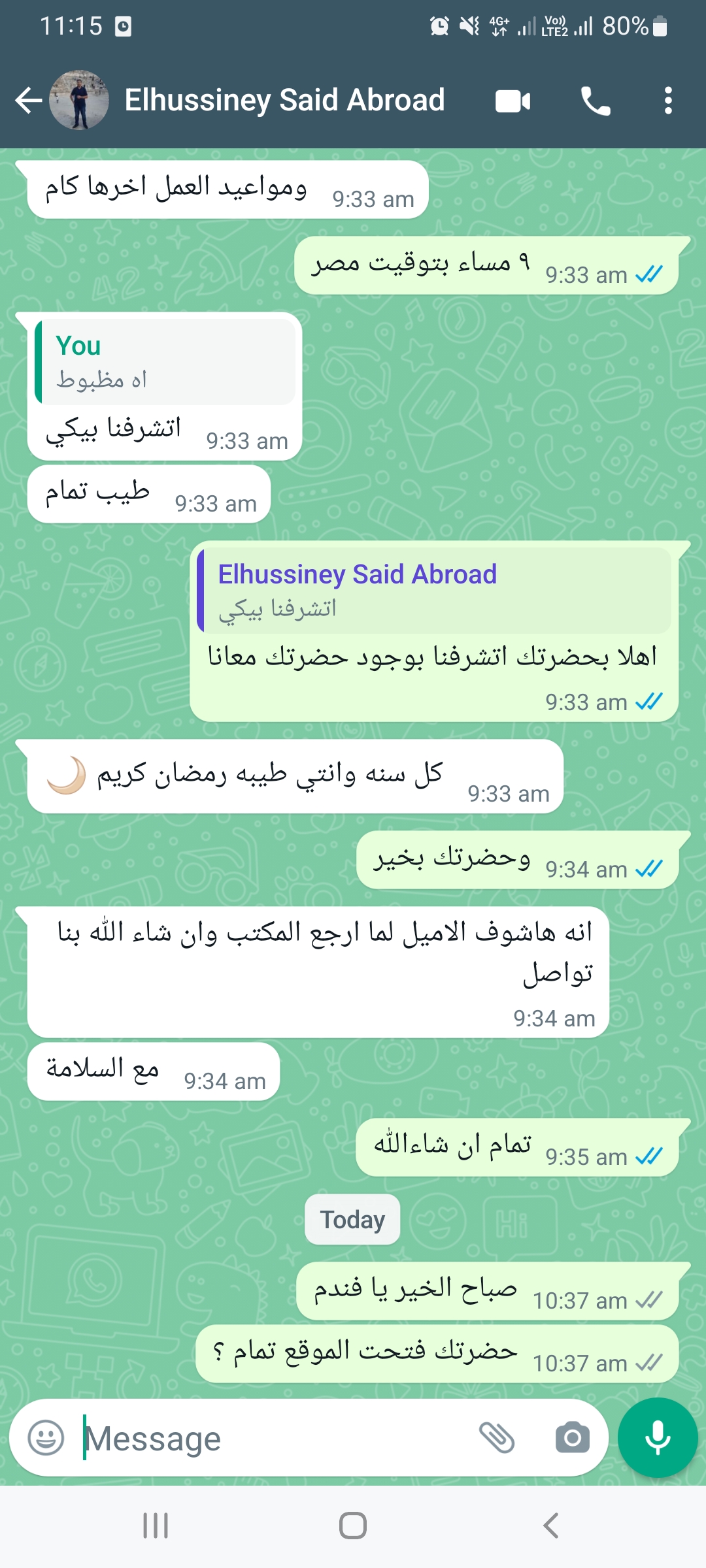Start a video call
This screenshot has height=1568, width=706.
pyautogui.click(x=513, y=101)
